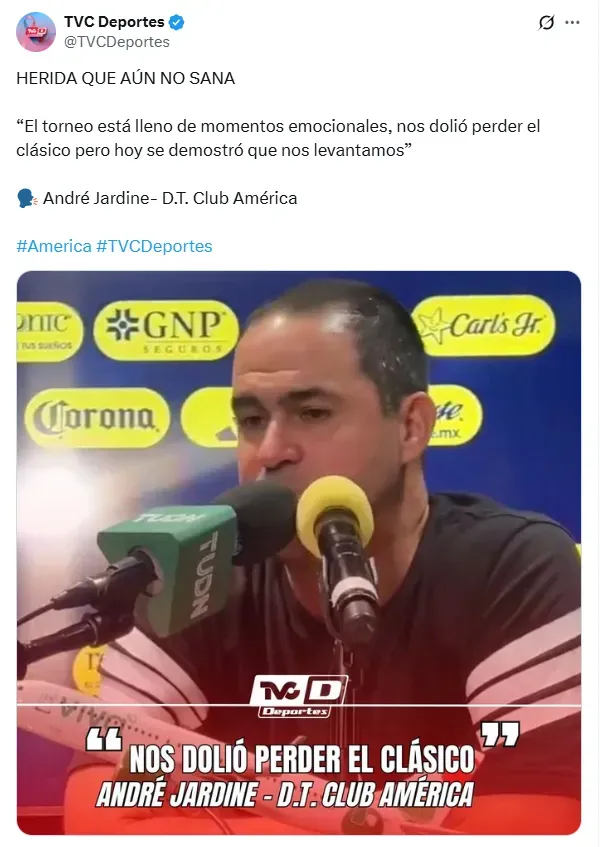Open the #America hashtag
The height and width of the screenshot is (847, 600).
[x=54, y=246]
